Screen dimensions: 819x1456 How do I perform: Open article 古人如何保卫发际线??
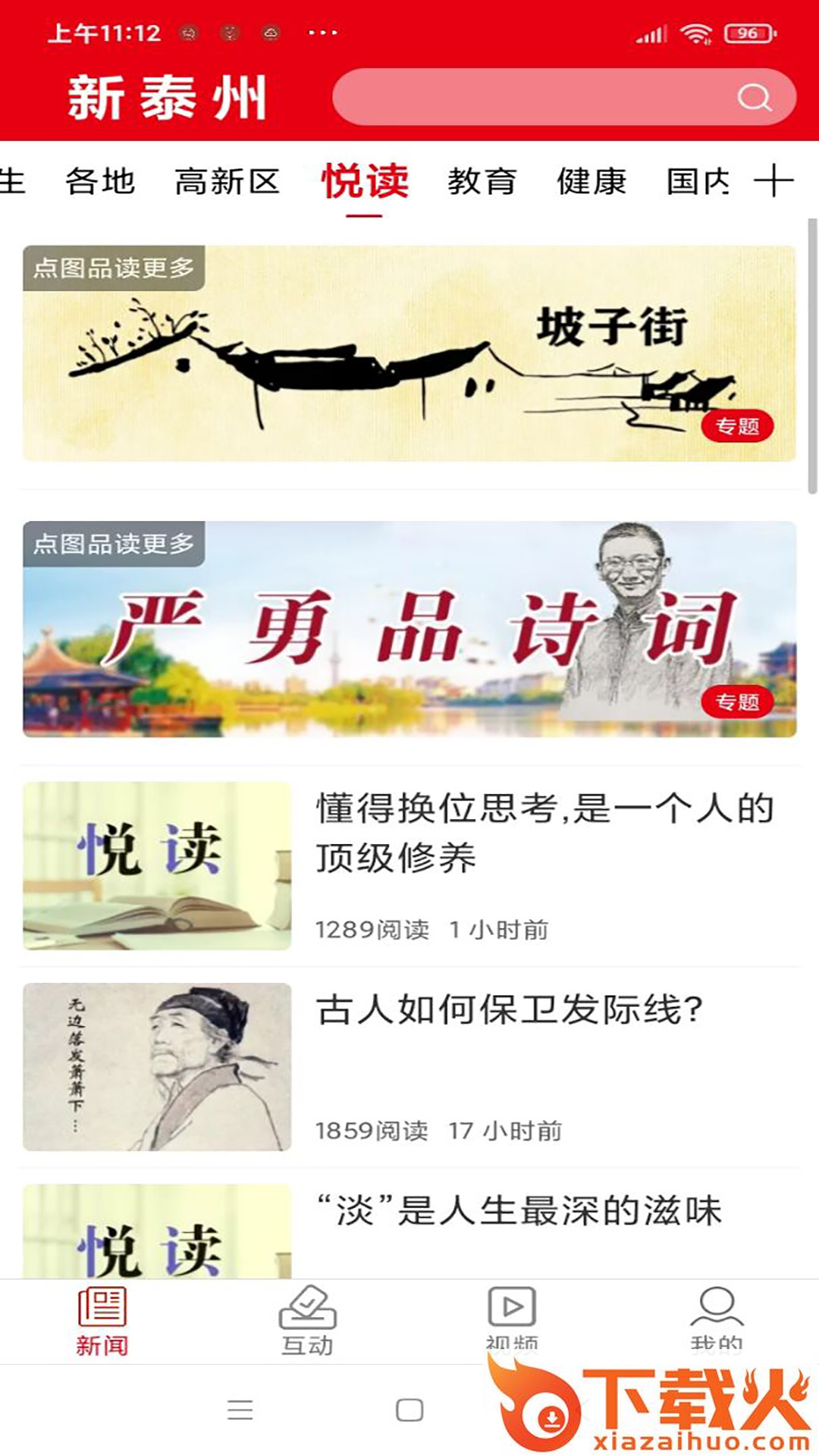coord(510,1010)
